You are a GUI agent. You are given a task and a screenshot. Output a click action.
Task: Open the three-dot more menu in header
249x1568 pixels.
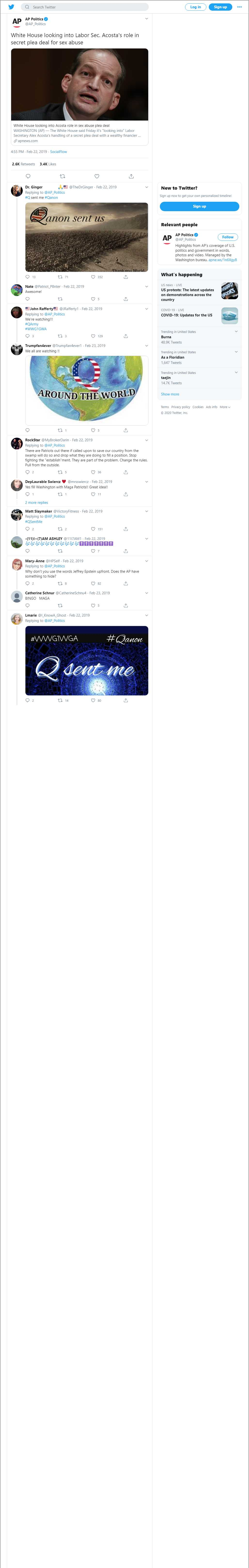239,7
